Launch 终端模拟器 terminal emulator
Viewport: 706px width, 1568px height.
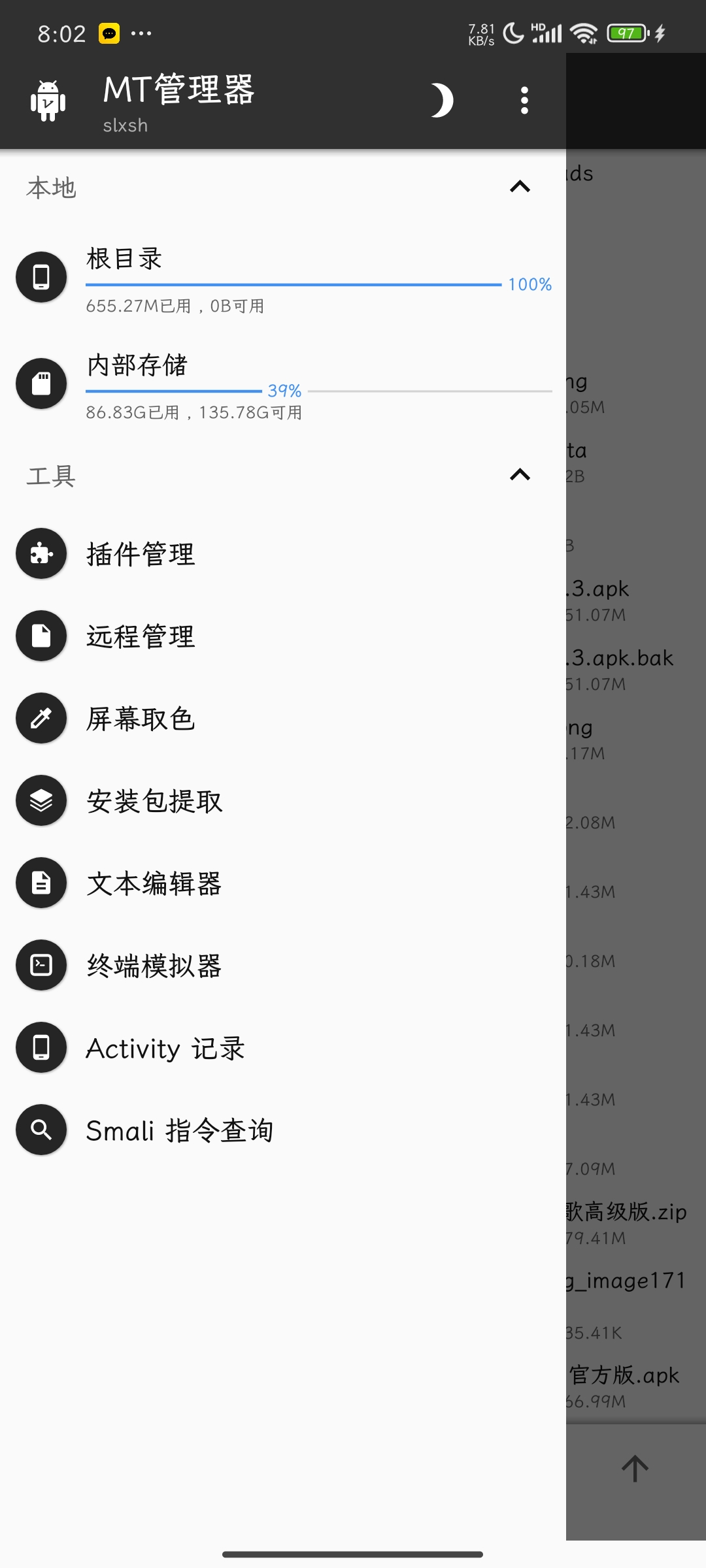click(x=154, y=966)
